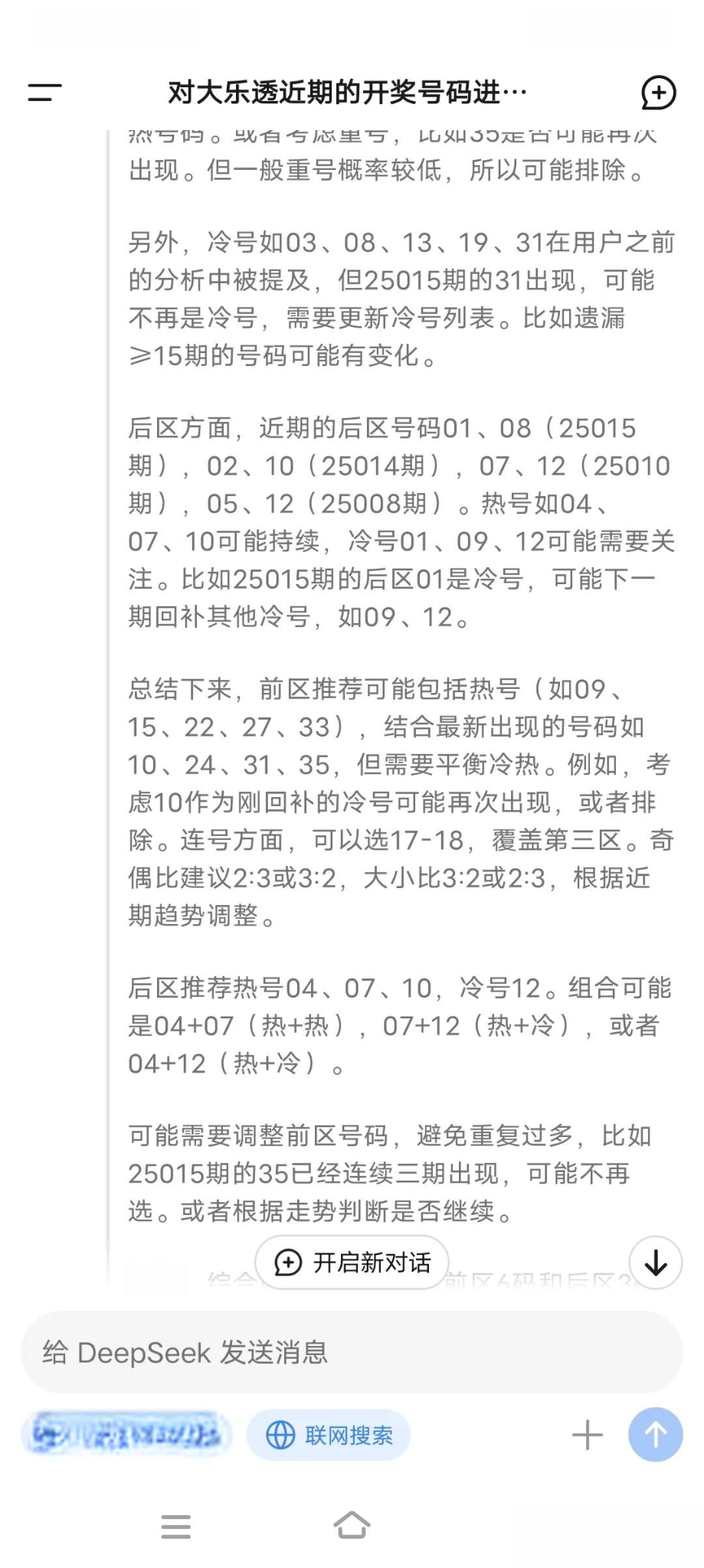
Task: Jump to bottom with down arrow
Action: tap(655, 1262)
